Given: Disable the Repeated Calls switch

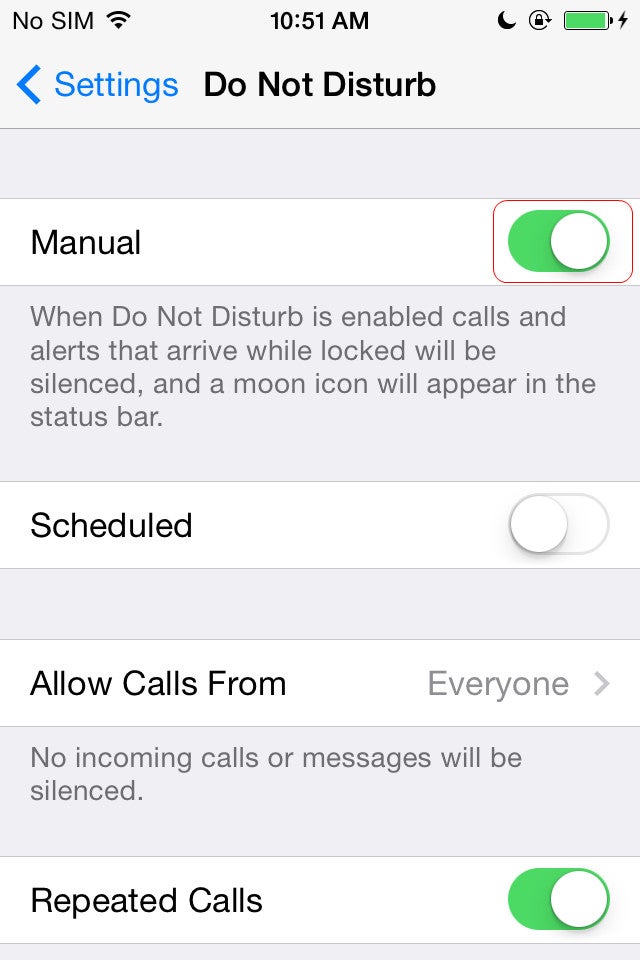Looking at the screenshot, I should click(559, 900).
